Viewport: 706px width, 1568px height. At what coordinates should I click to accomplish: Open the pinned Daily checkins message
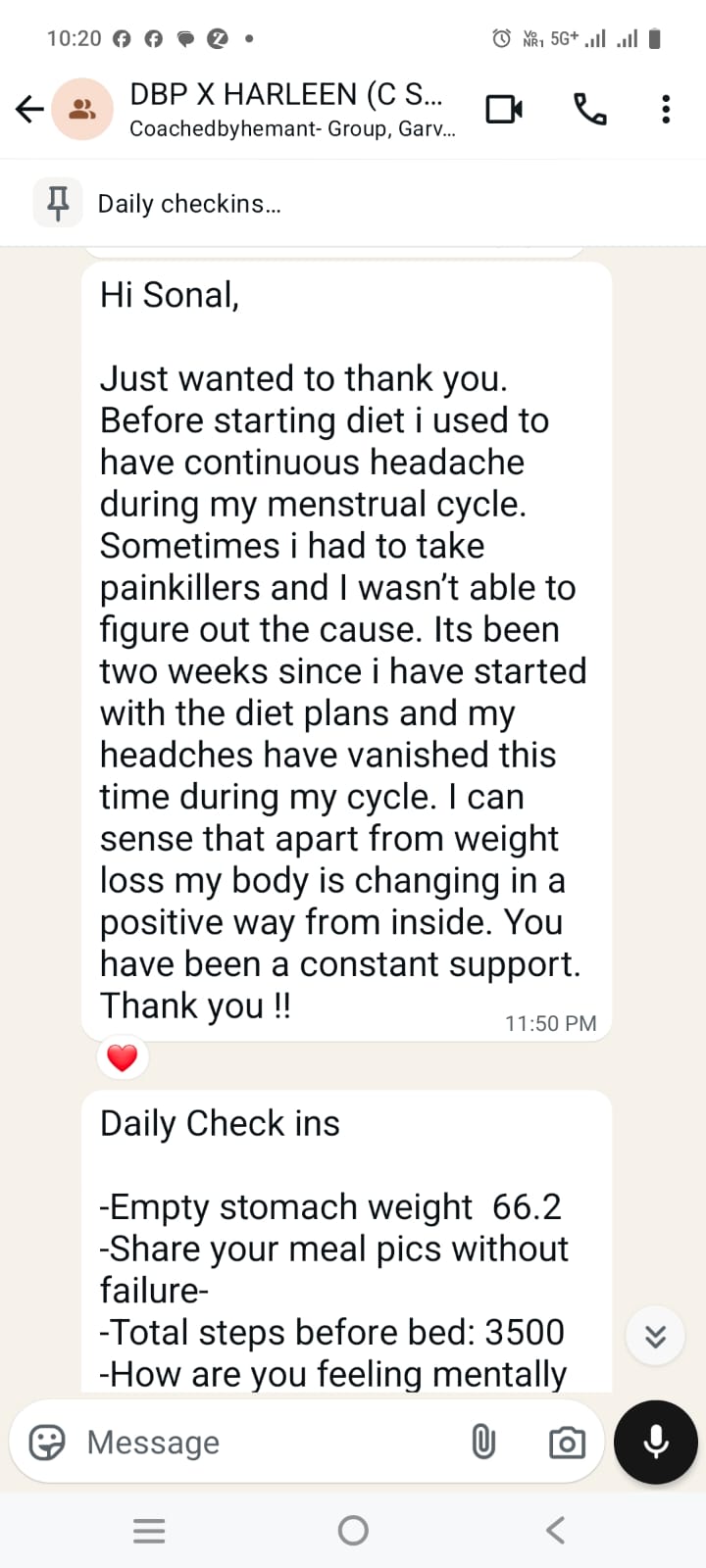point(188,204)
